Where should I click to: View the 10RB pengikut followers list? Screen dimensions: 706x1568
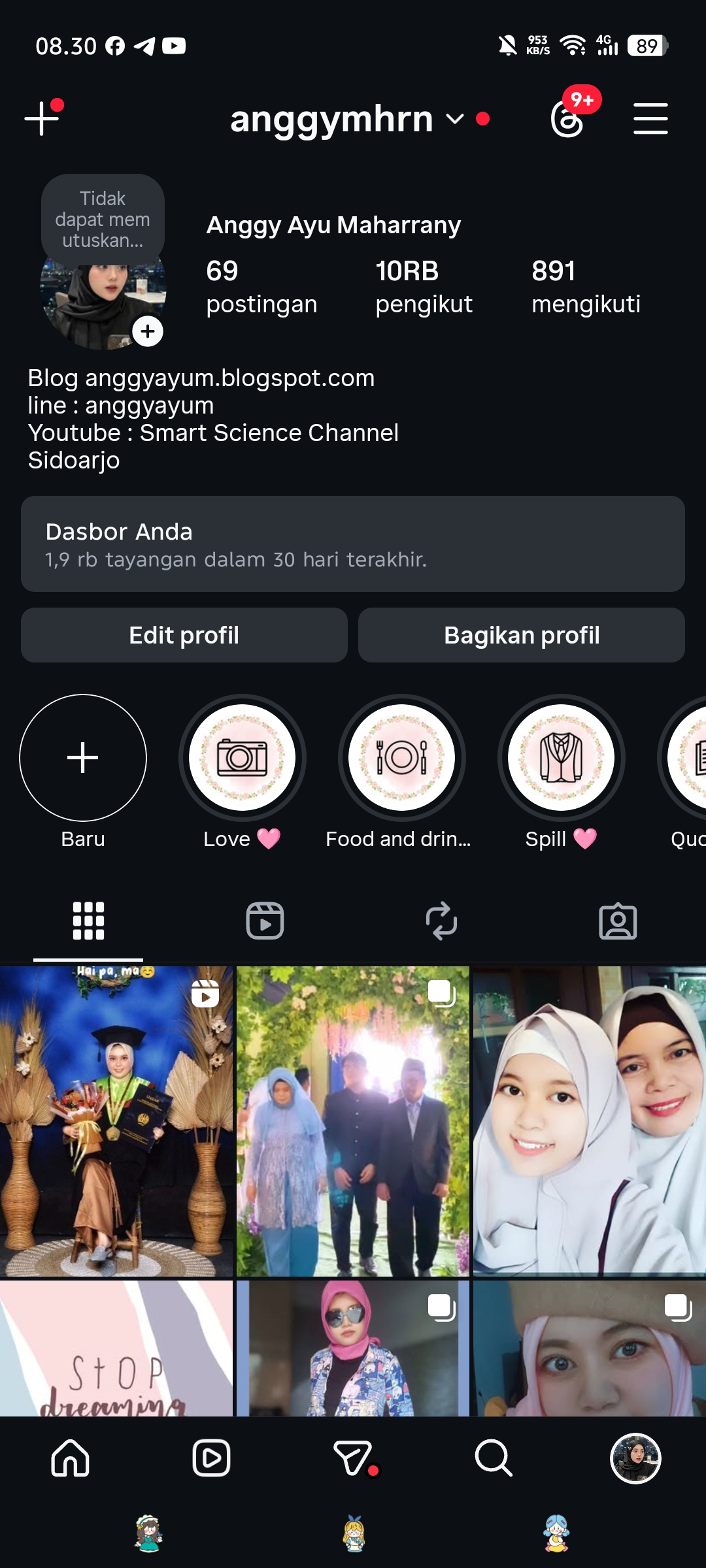(x=424, y=287)
